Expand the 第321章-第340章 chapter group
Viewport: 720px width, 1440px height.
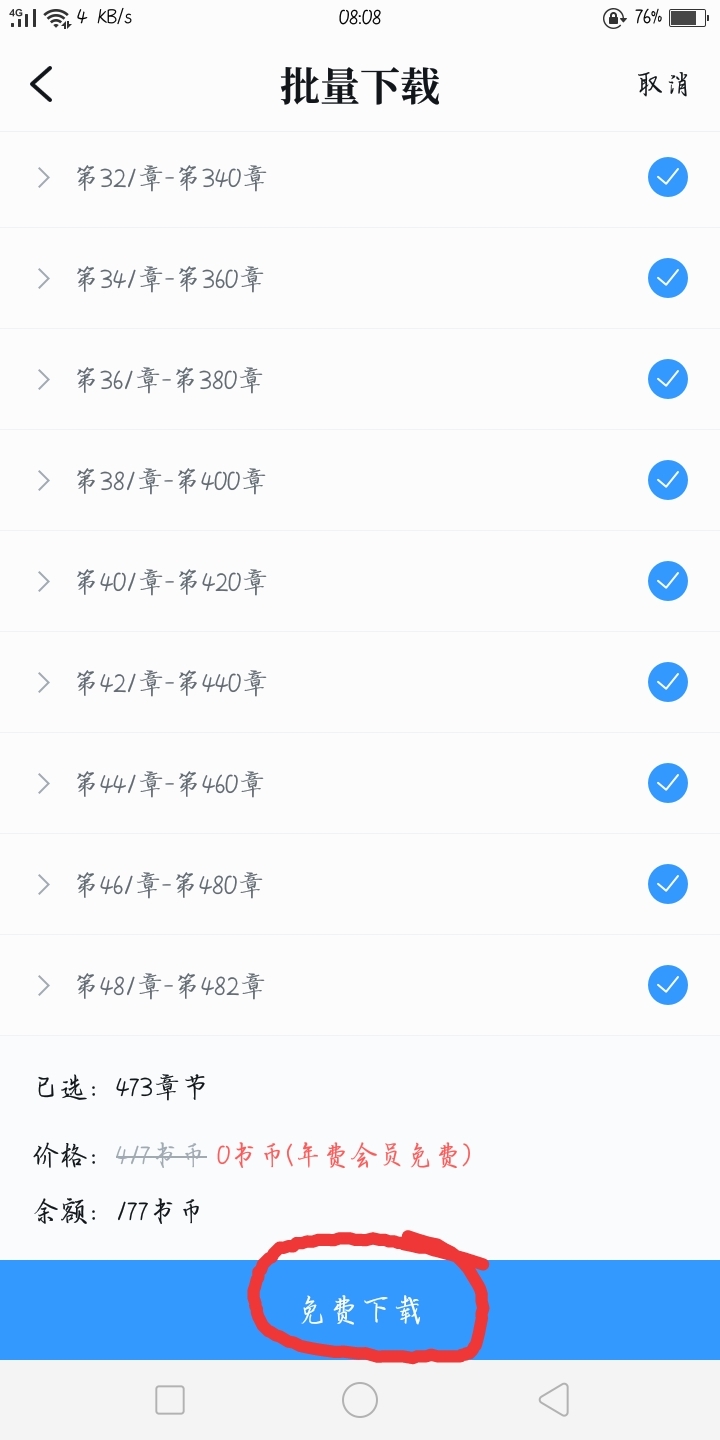click(44, 178)
